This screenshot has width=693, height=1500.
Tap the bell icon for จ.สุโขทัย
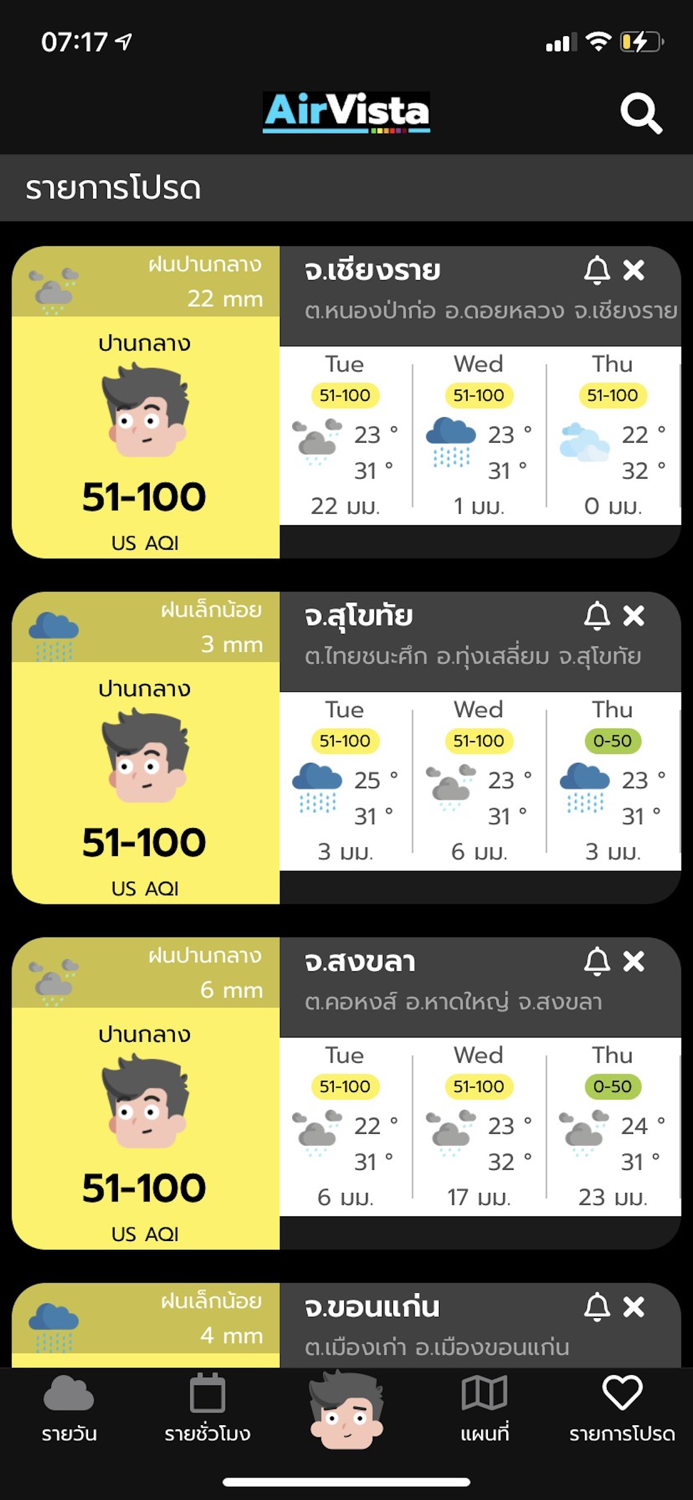[x=597, y=615]
